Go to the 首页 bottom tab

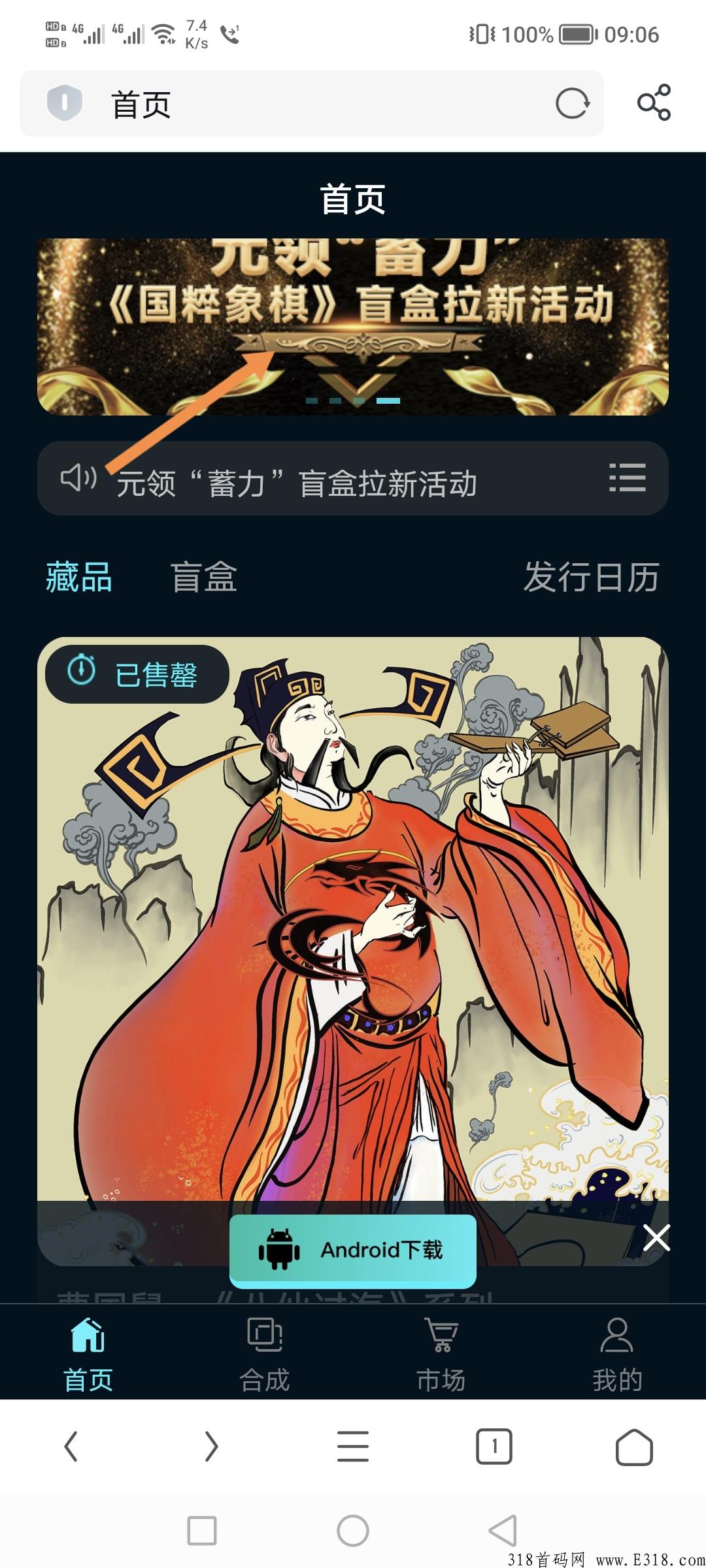[88, 1354]
